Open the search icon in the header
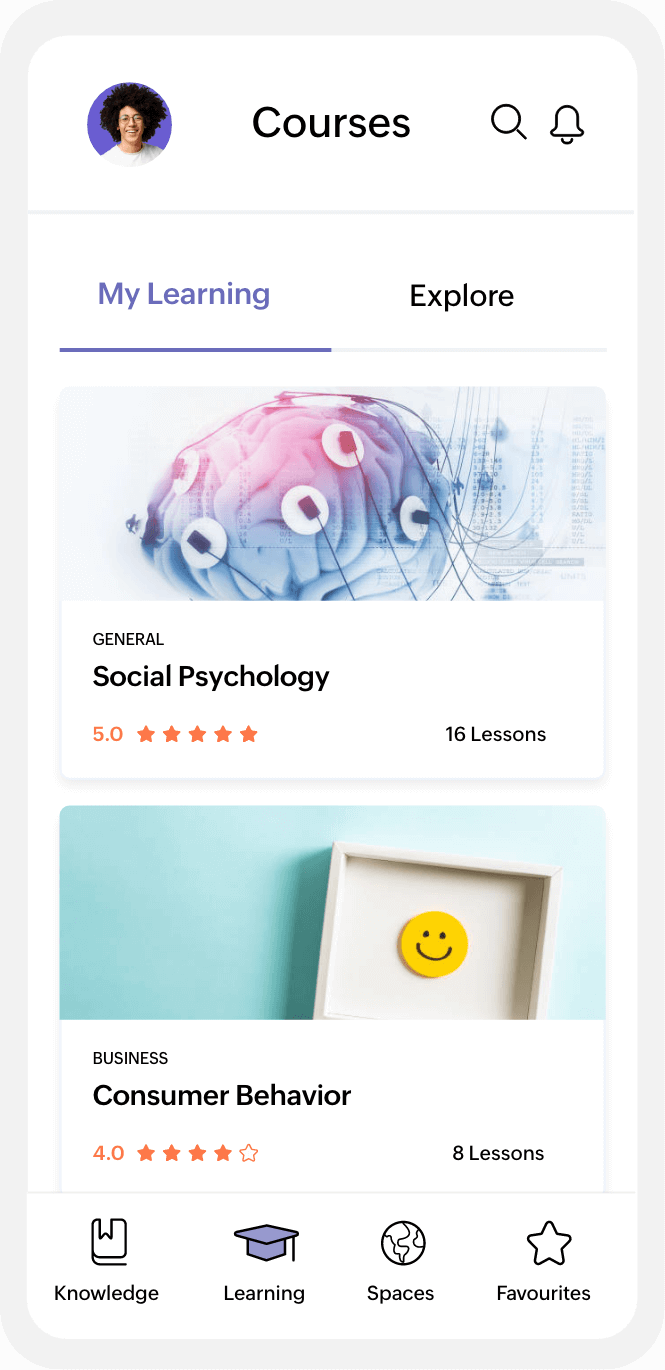The image size is (665, 1370). coord(508,123)
